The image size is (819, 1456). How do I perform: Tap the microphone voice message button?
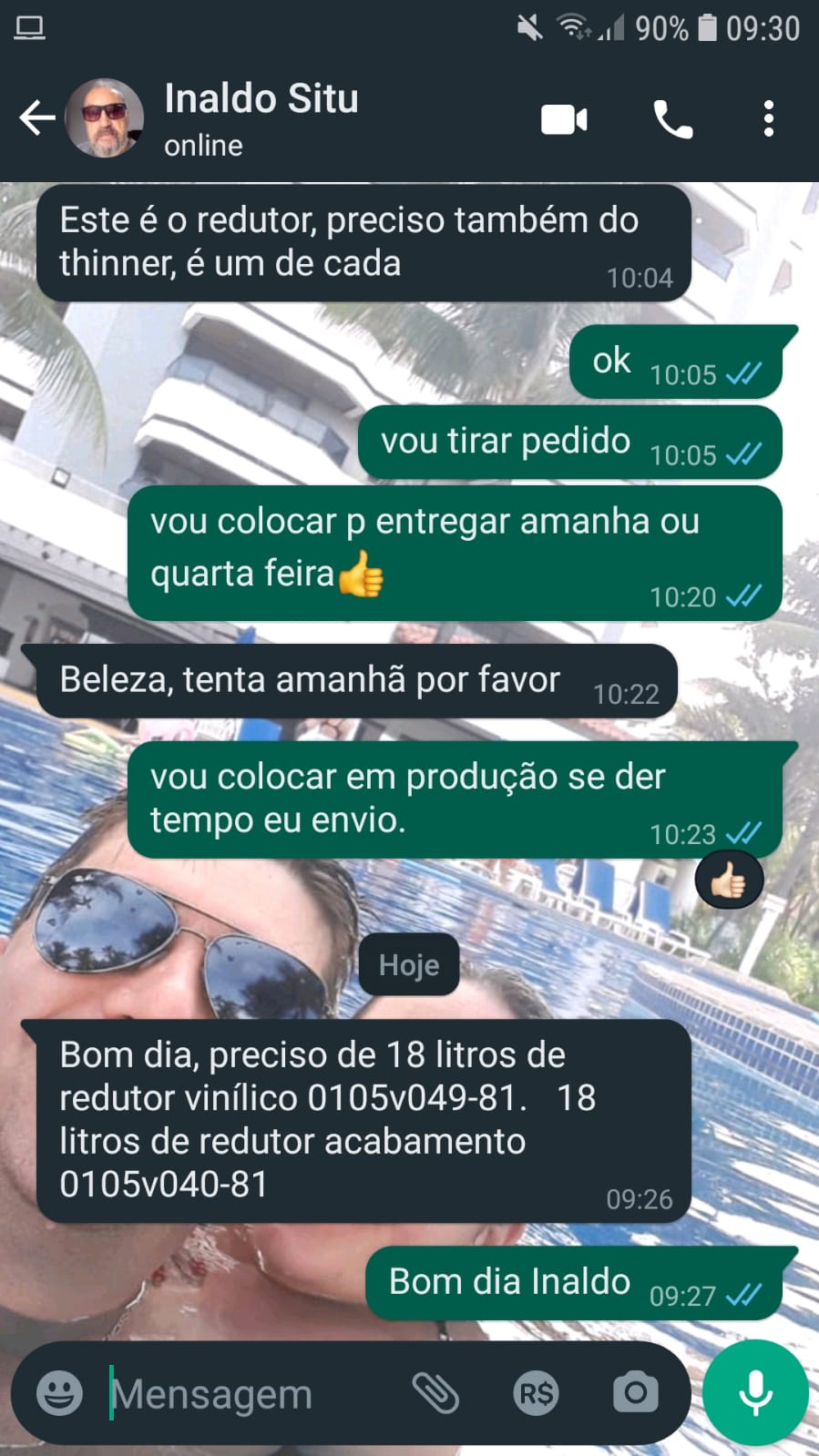[755, 1393]
